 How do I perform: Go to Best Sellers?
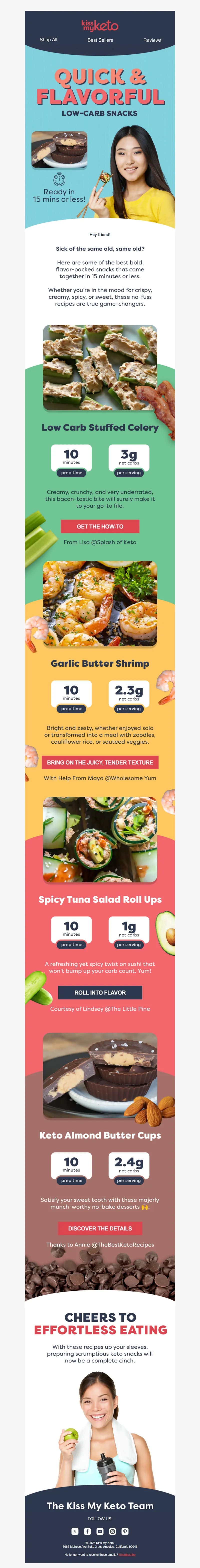point(100,40)
